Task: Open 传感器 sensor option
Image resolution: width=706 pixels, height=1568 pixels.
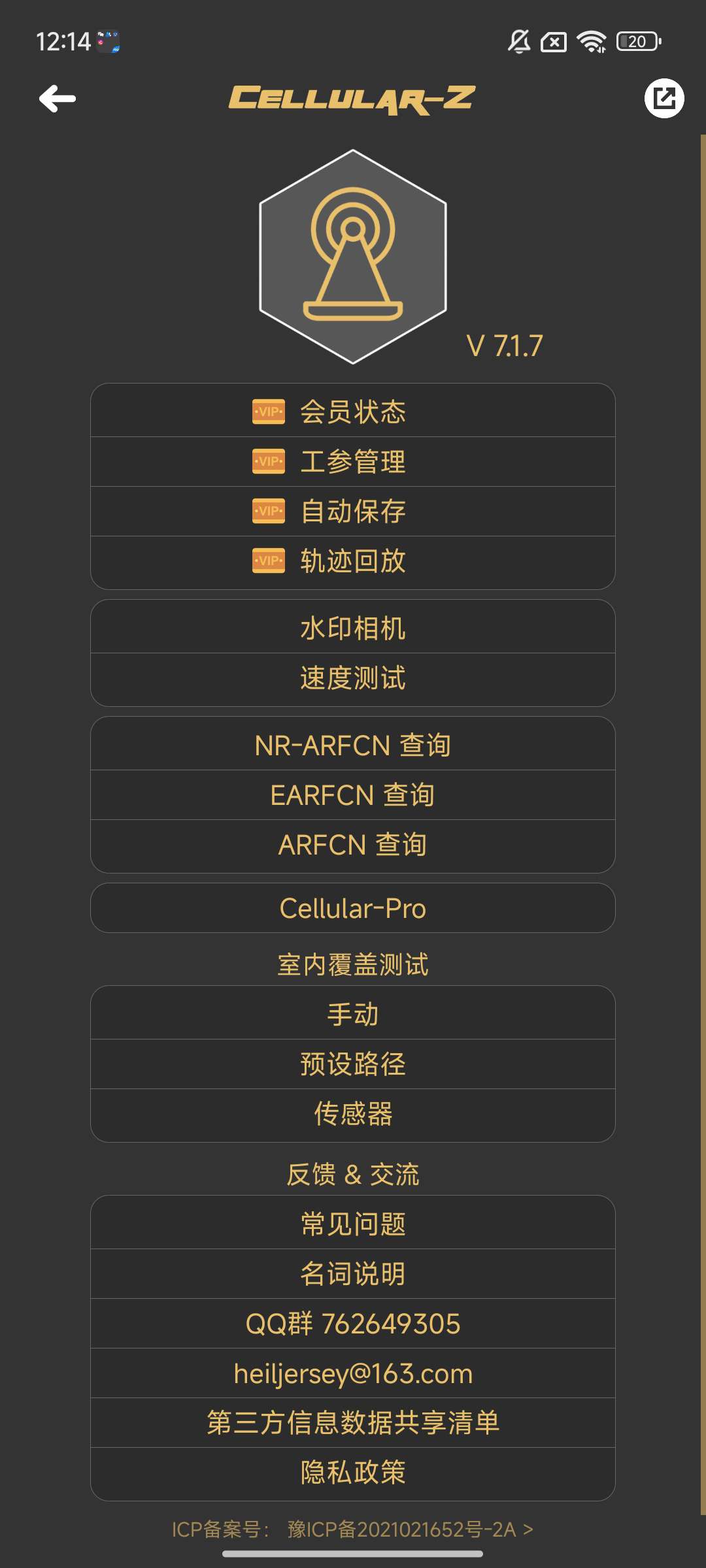Action: [x=353, y=1114]
